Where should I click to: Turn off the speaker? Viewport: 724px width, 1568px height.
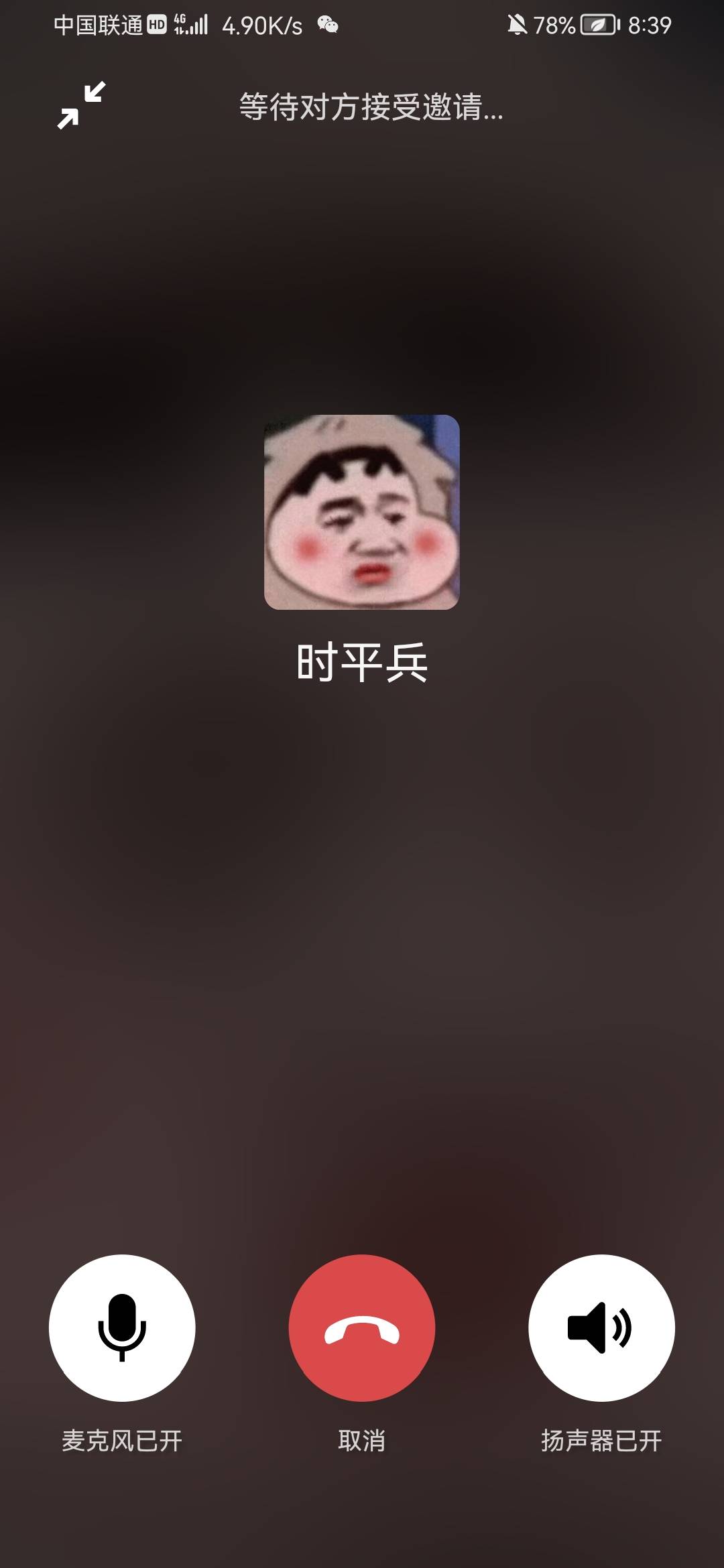pos(601,1327)
